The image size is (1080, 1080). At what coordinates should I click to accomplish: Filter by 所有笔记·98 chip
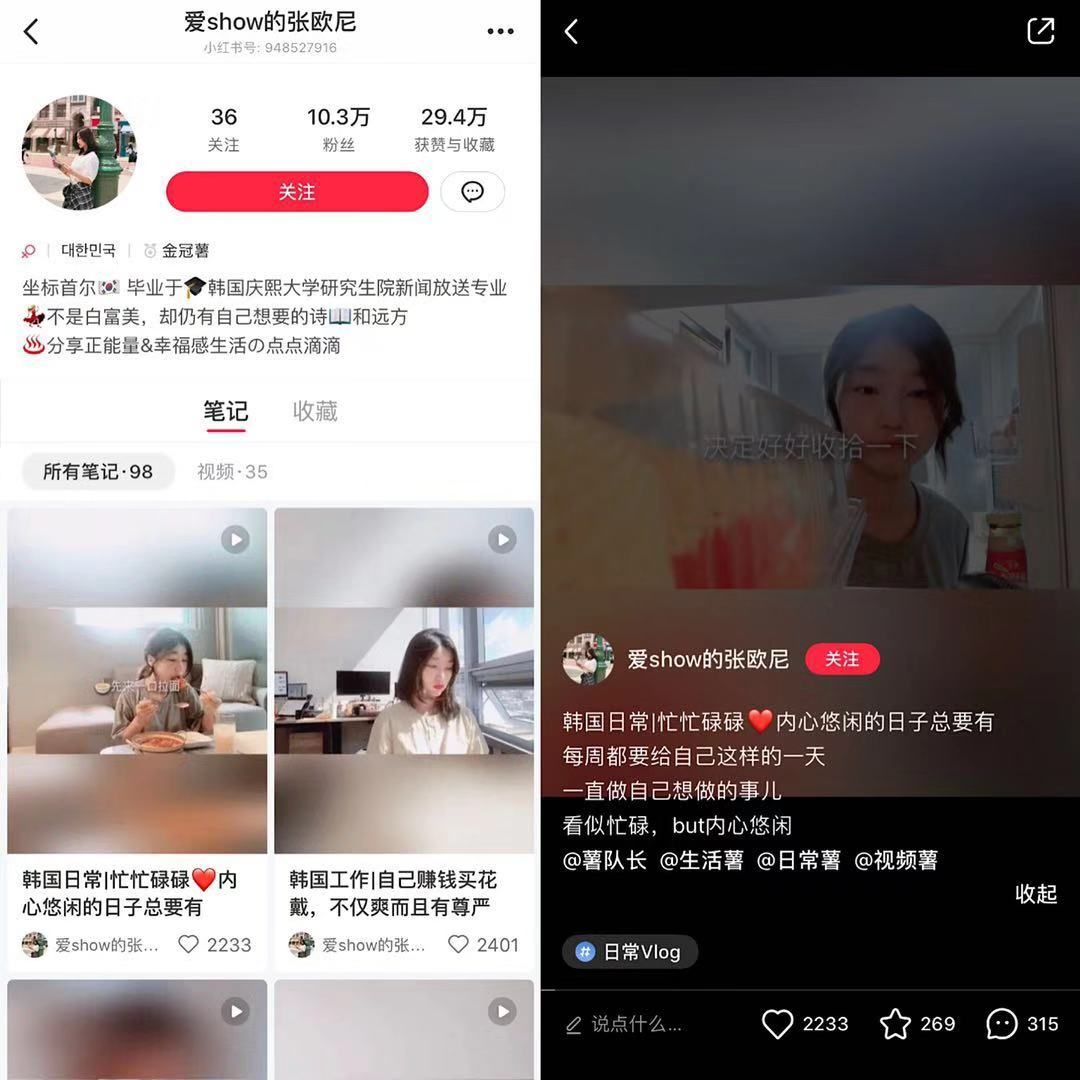[98, 472]
